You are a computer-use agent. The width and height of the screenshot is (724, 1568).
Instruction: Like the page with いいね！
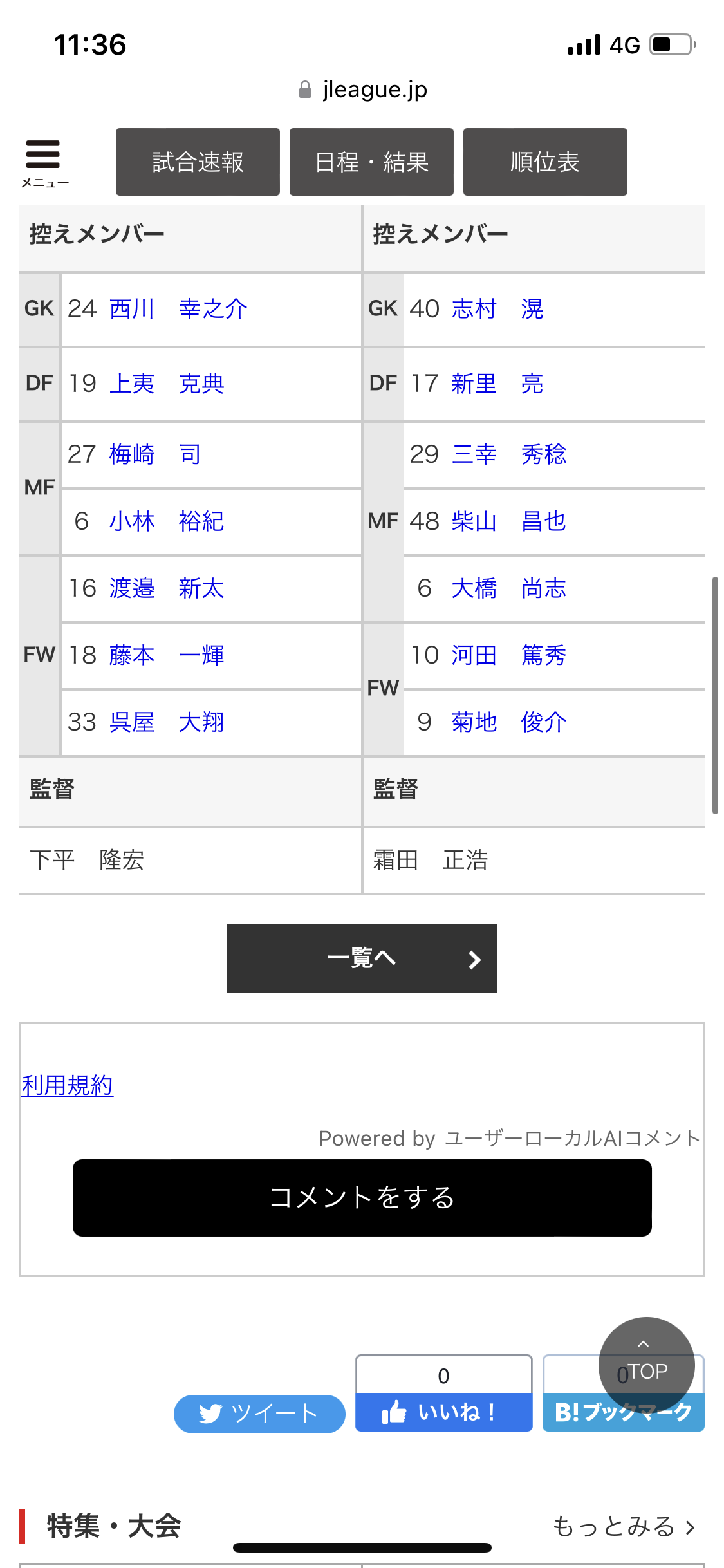443,1412
